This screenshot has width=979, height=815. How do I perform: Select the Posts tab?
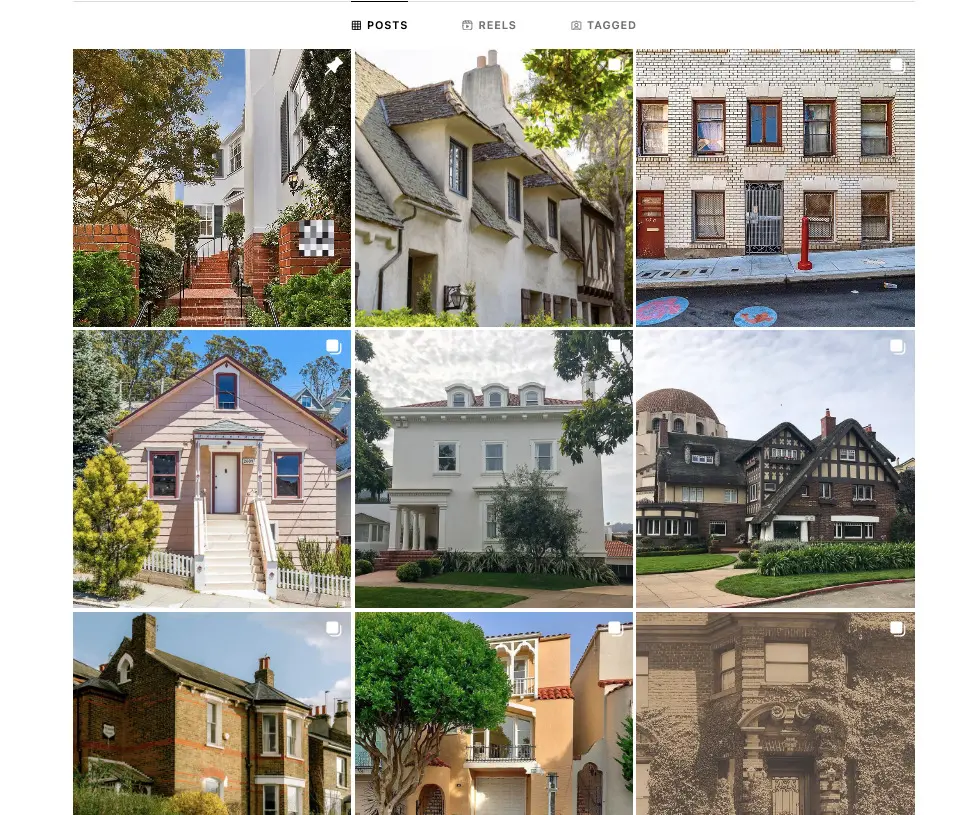coord(380,25)
